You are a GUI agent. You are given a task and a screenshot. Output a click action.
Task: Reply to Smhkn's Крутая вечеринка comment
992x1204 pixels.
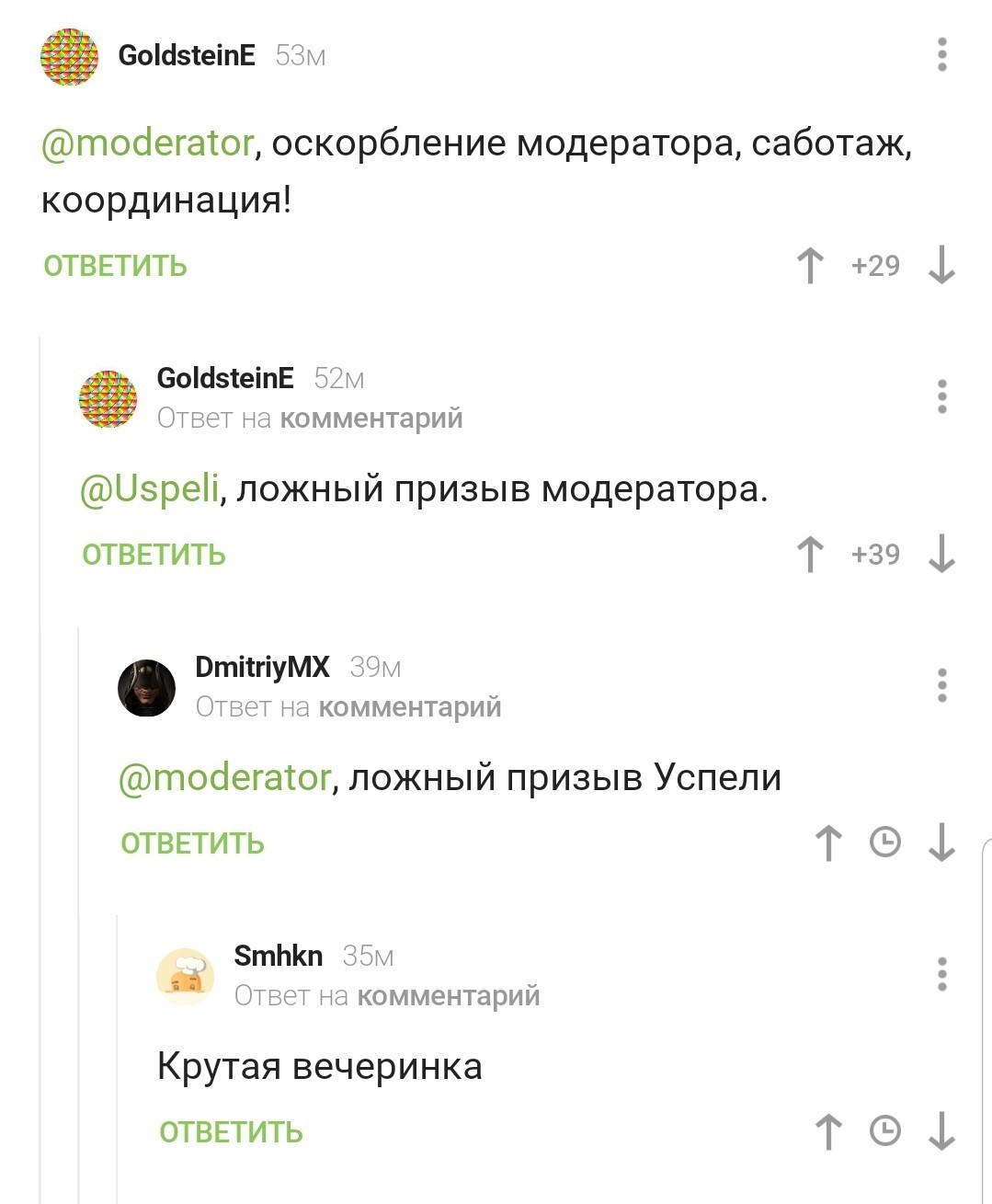coord(231,1132)
